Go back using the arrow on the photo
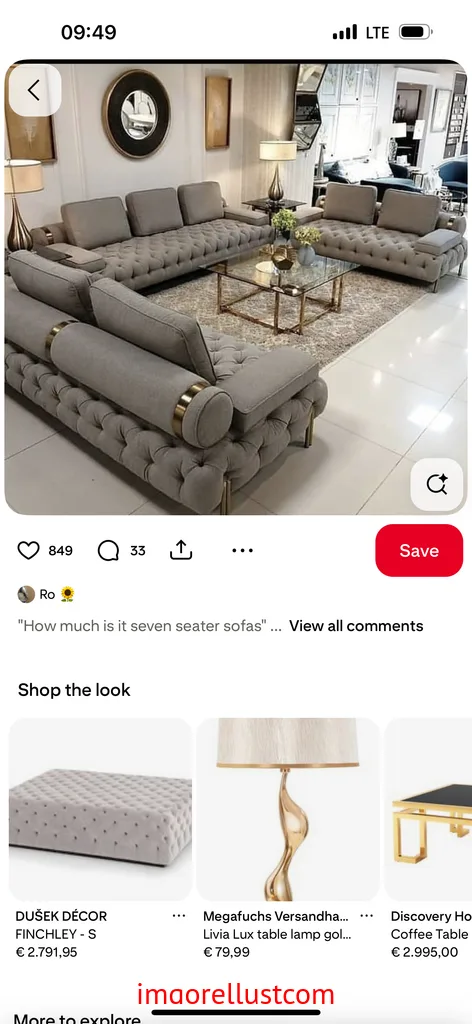 click(35, 90)
